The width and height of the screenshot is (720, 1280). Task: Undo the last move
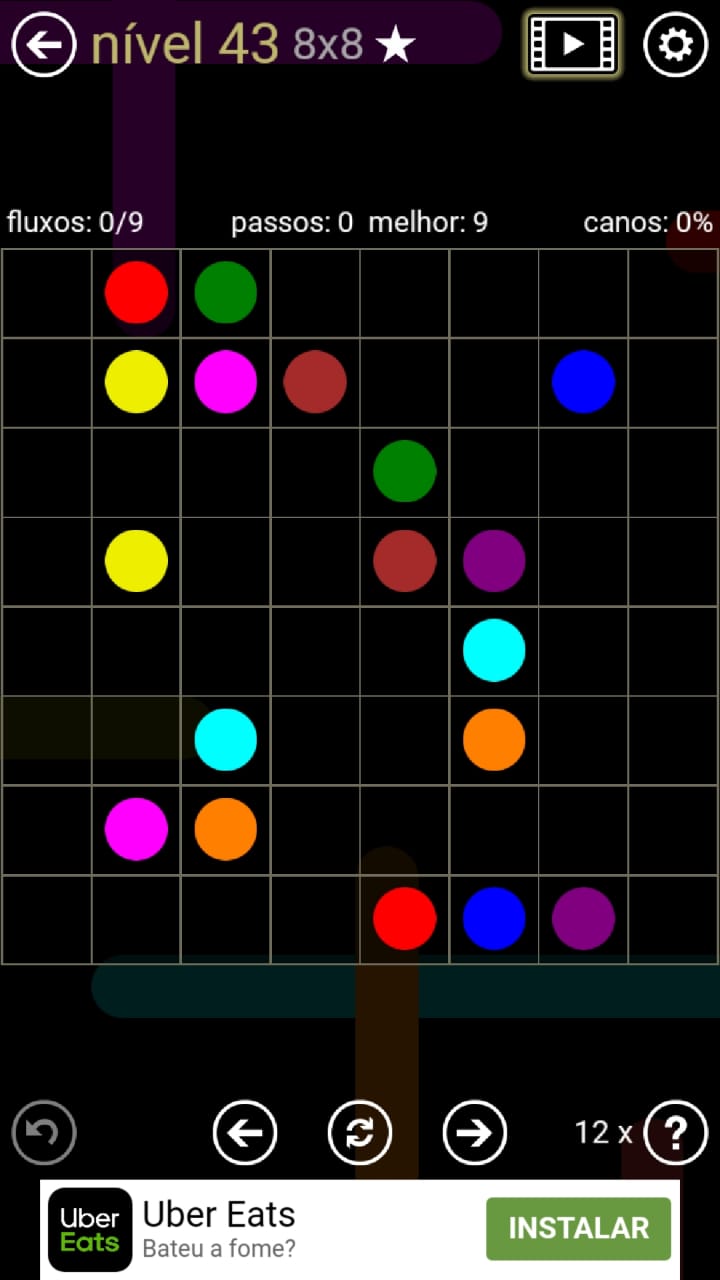(x=44, y=1132)
